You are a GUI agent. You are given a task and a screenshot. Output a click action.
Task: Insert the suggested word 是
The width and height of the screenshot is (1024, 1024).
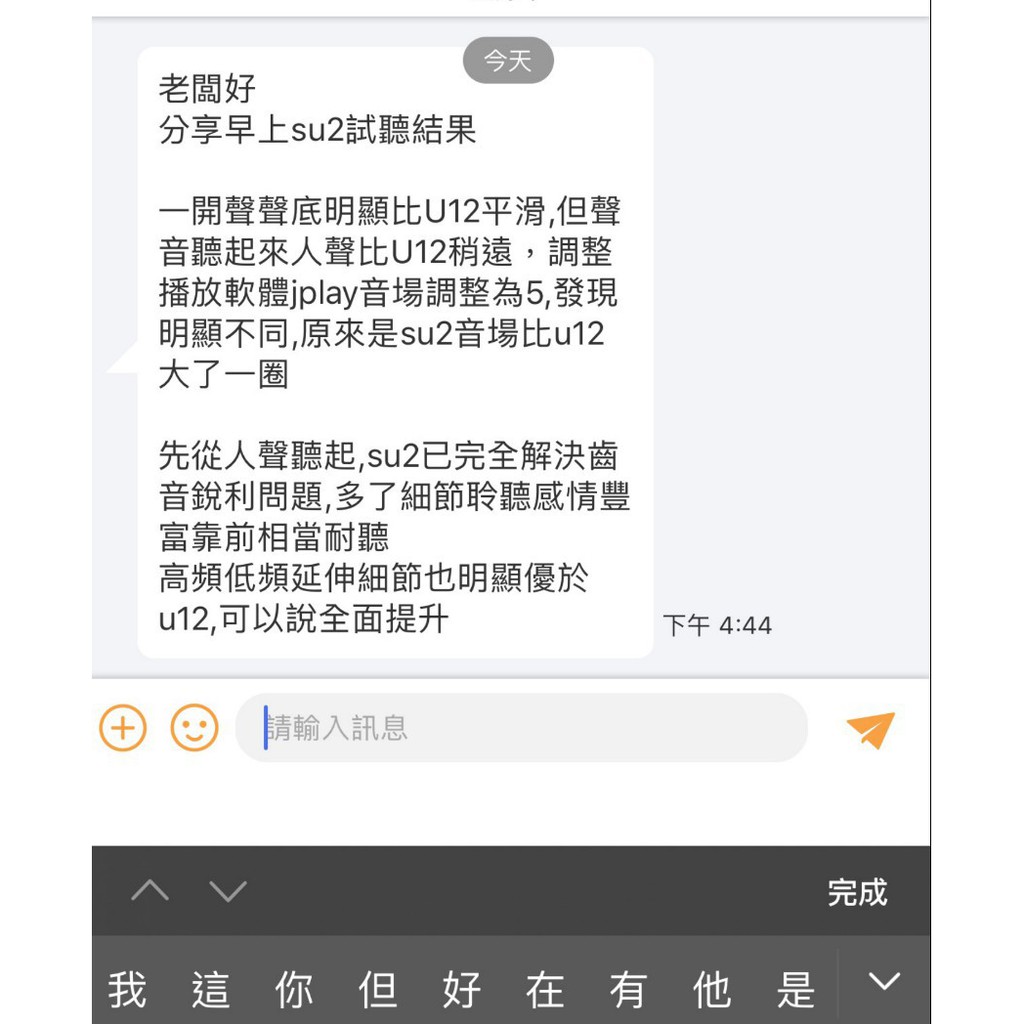pyautogui.click(x=795, y=989)
